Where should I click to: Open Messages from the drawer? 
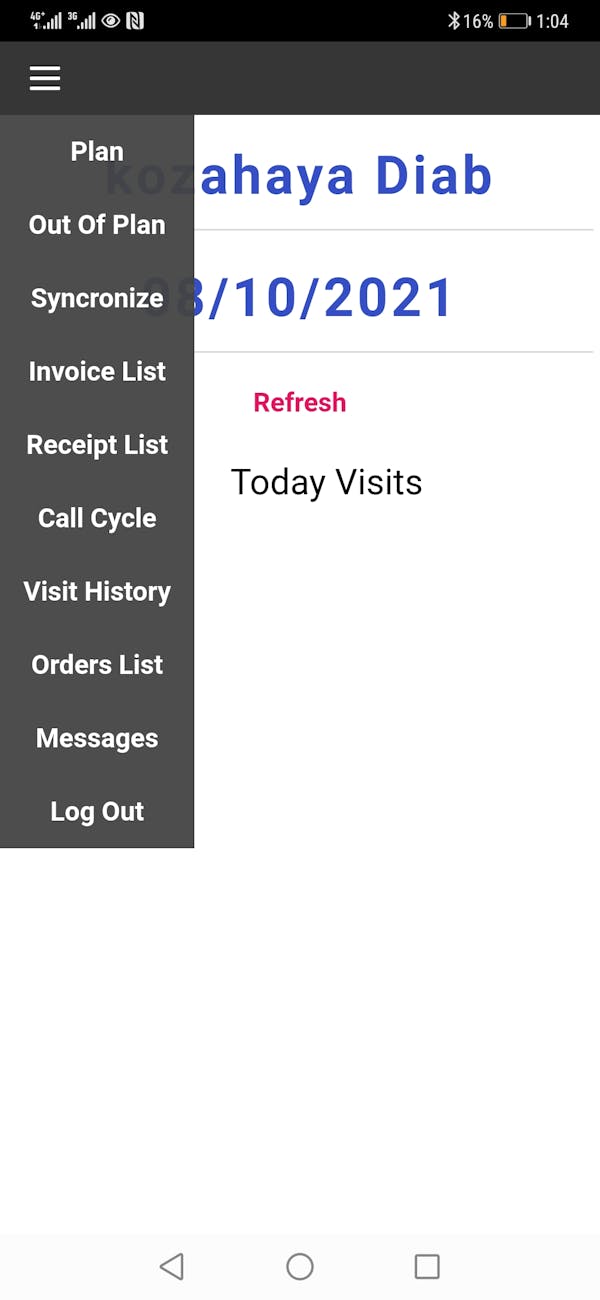97,738
